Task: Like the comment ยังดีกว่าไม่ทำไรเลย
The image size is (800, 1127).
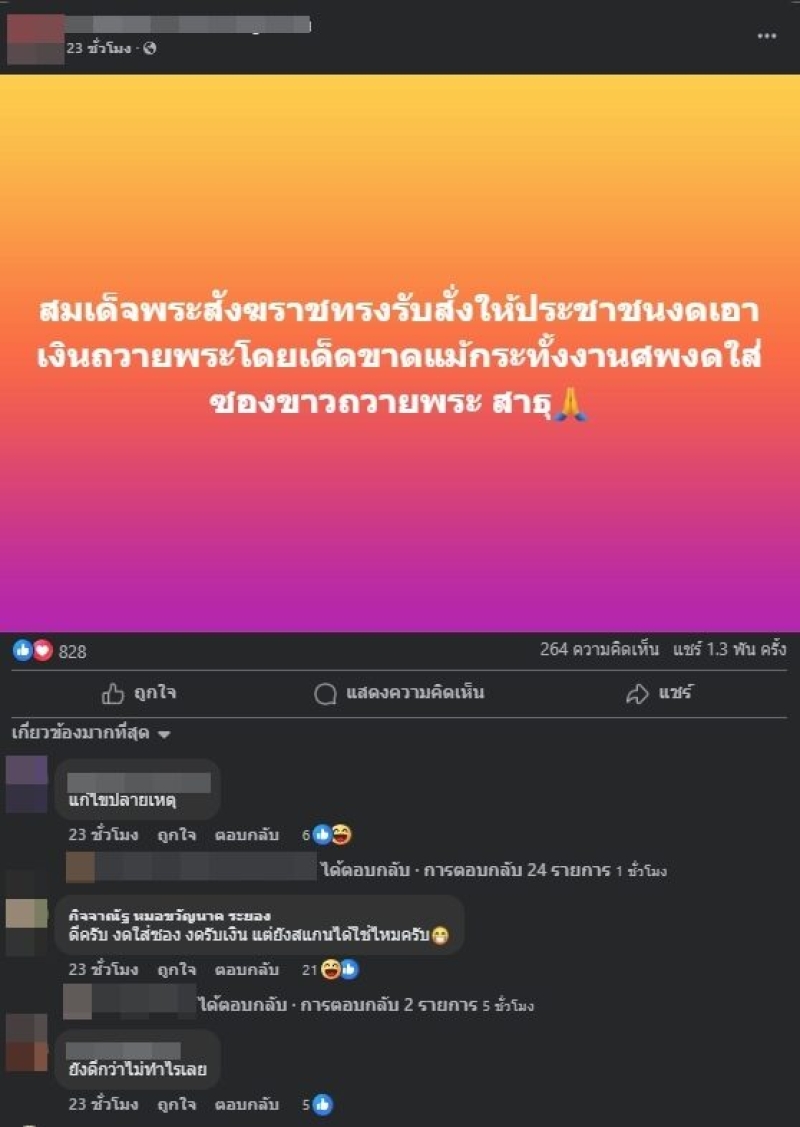Action: tap(176, 1105)
